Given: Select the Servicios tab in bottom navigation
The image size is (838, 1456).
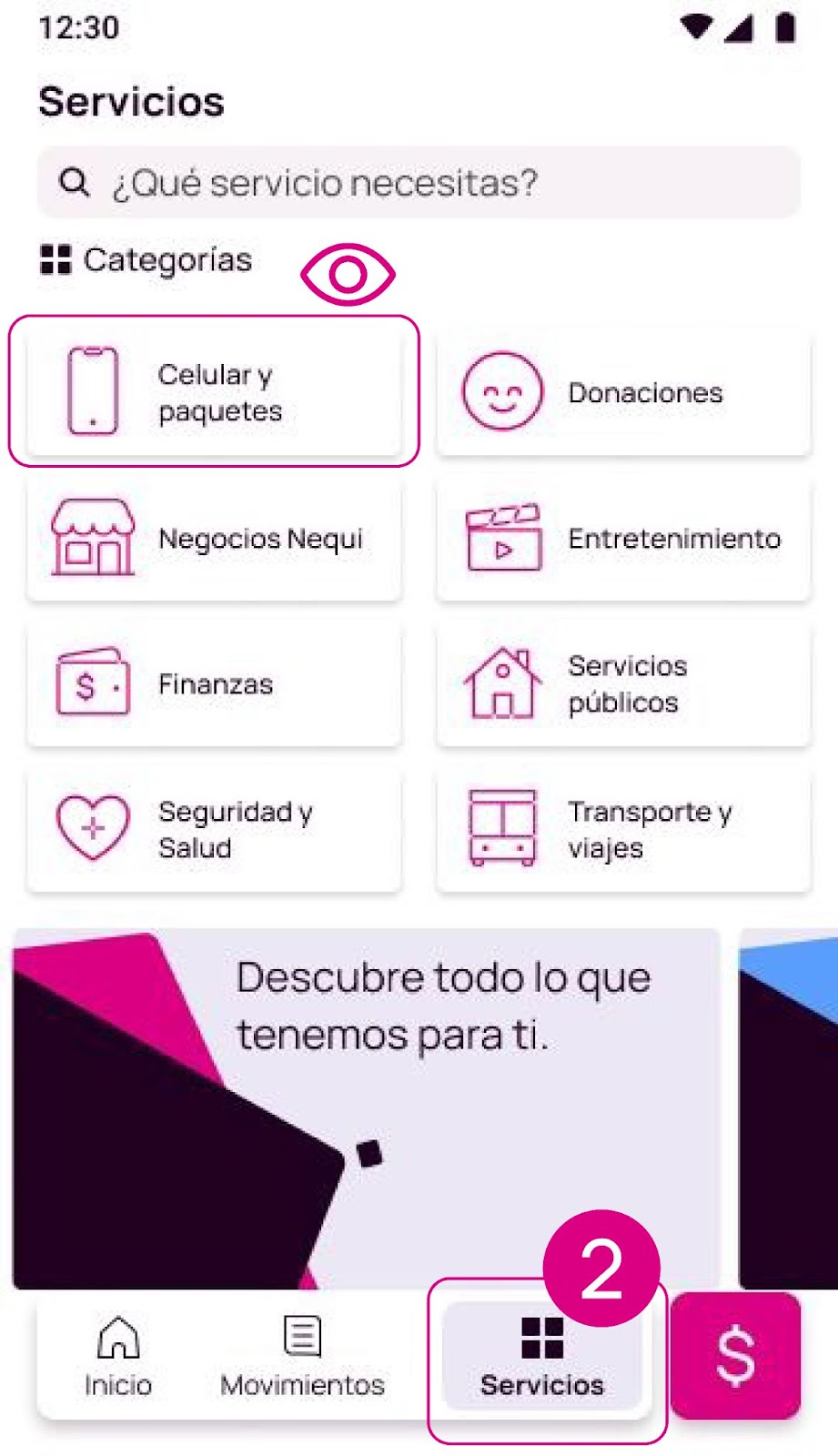Looking at the screenshot, I should [542, 1356].
